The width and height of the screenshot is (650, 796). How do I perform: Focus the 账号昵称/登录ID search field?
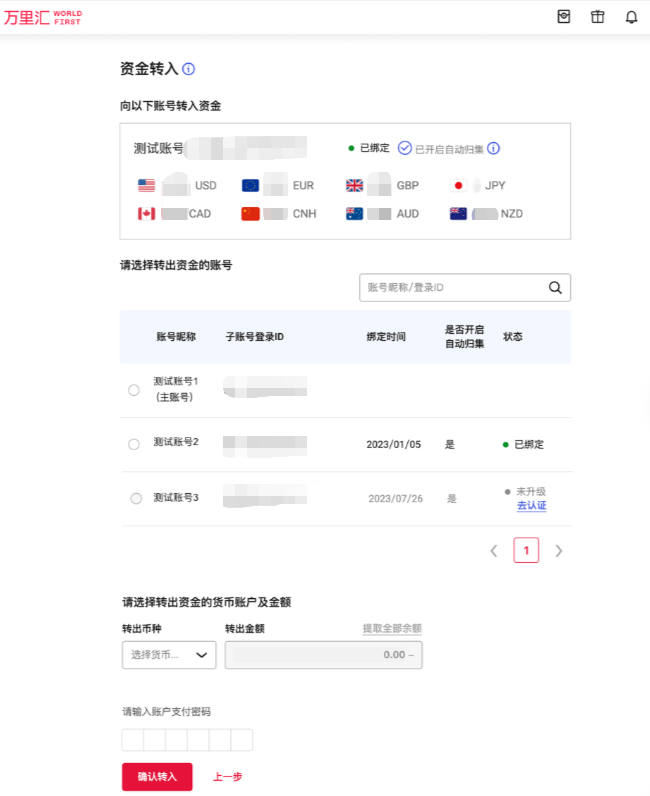(450, 287)
